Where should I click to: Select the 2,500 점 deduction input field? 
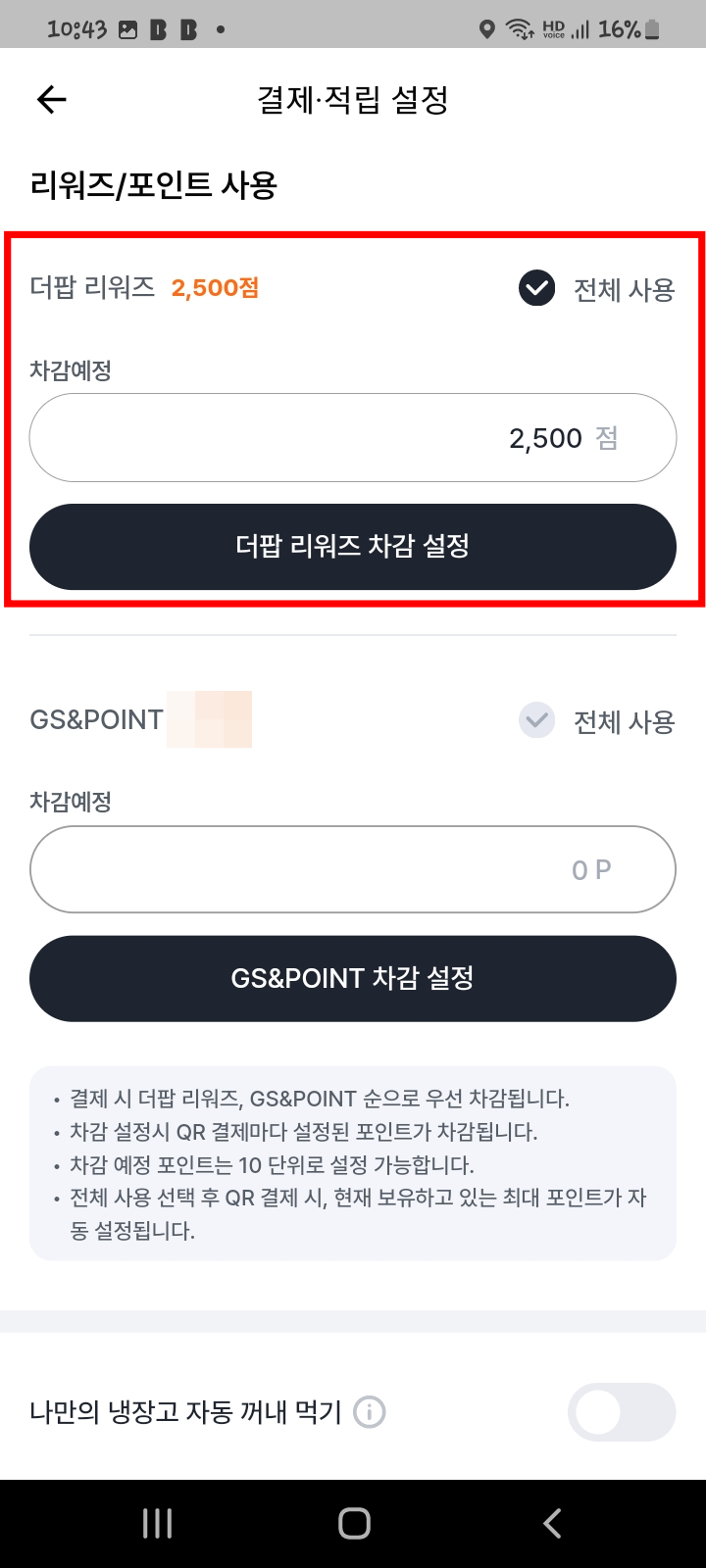[x=353, y=437]
